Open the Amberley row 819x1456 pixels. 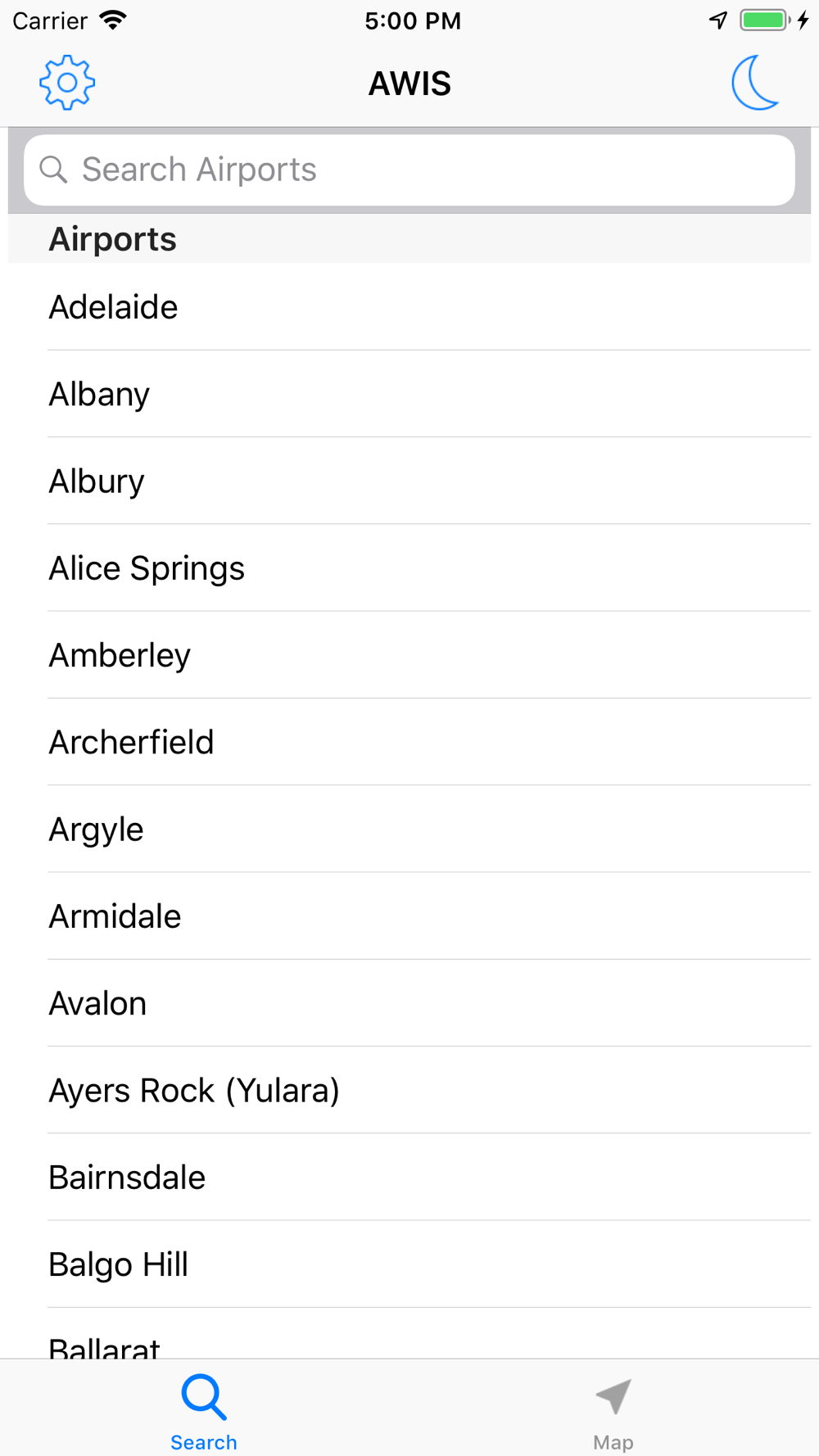tap(409, 655)
